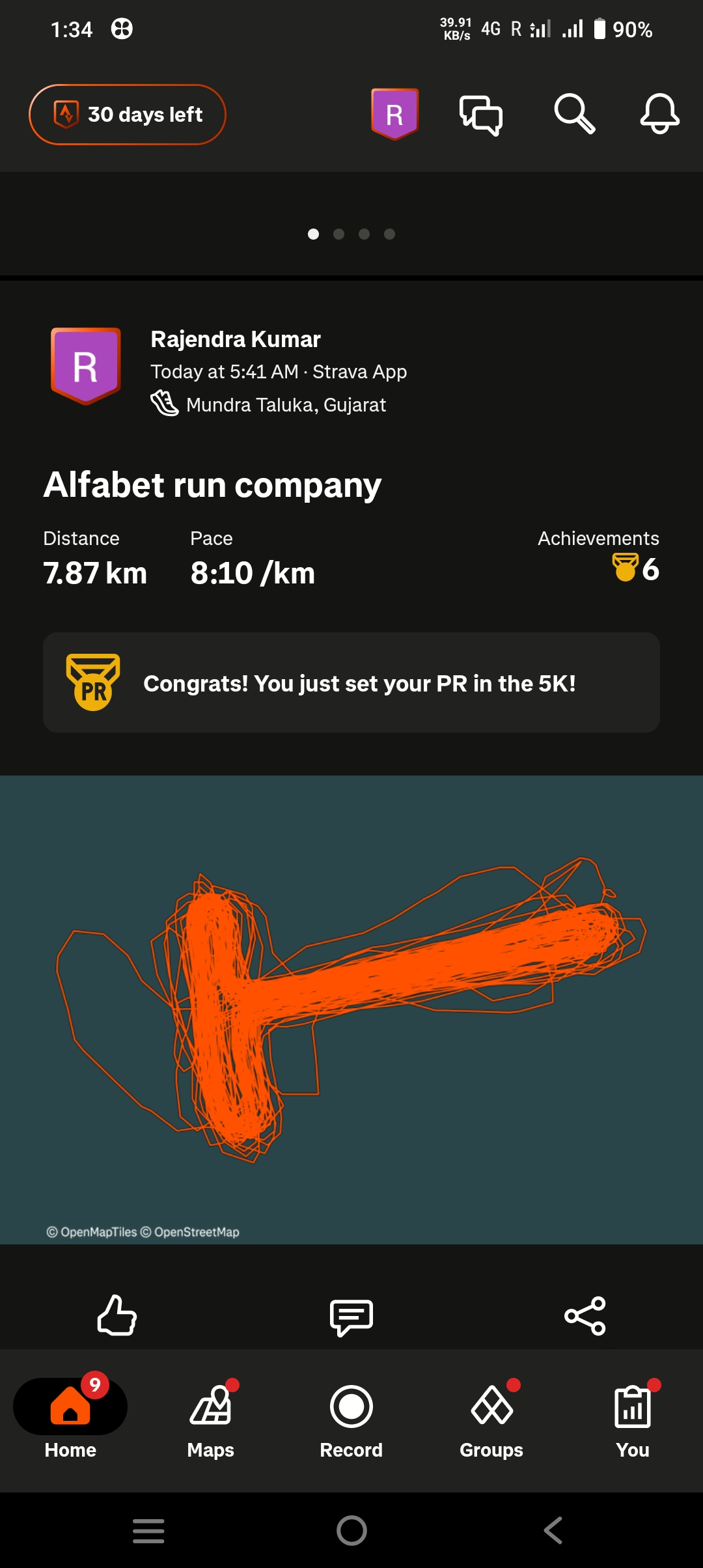Open the notifications bell

(x=659, y=114)
